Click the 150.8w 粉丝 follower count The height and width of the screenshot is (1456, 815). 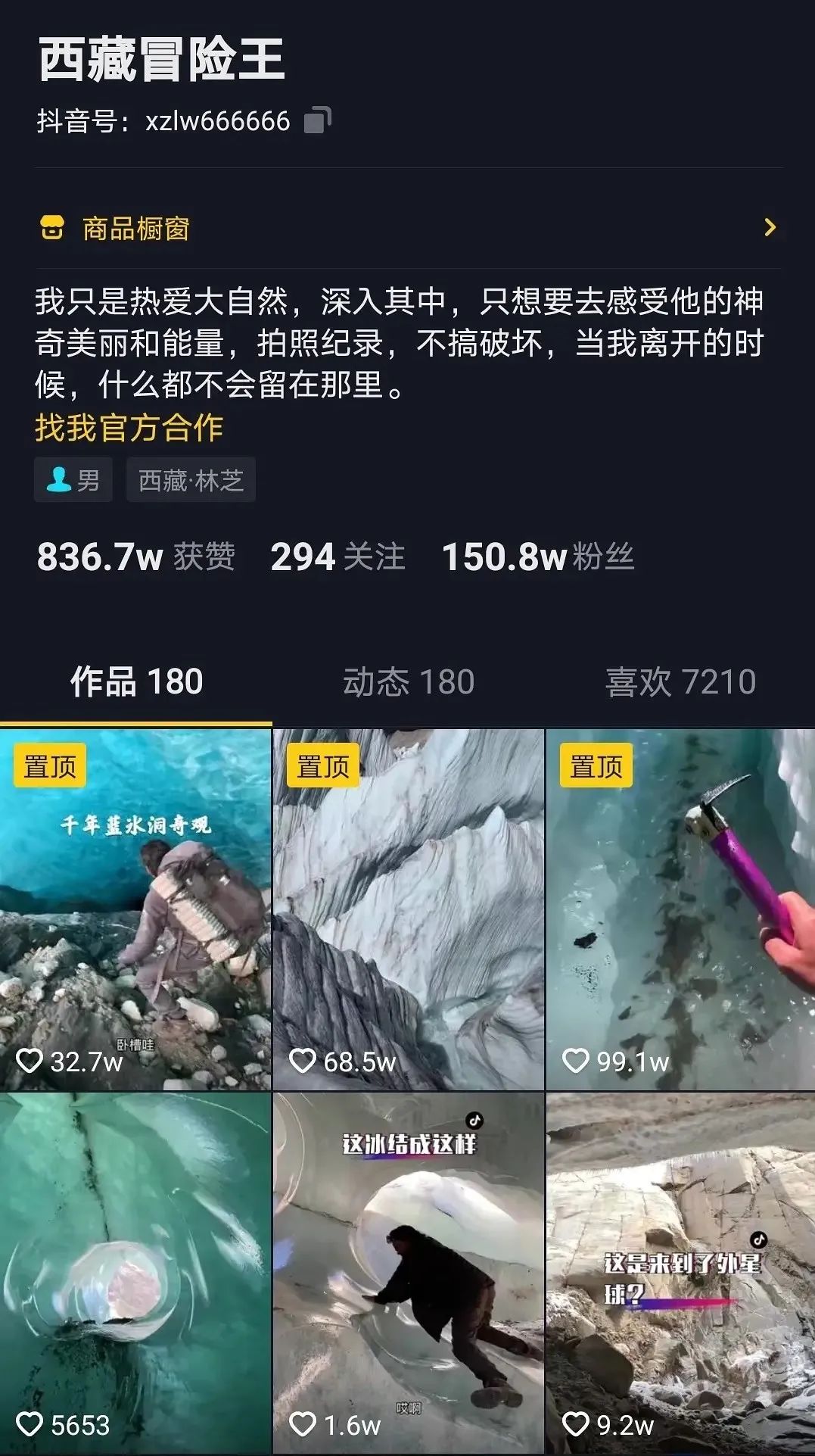pos(537,557)
